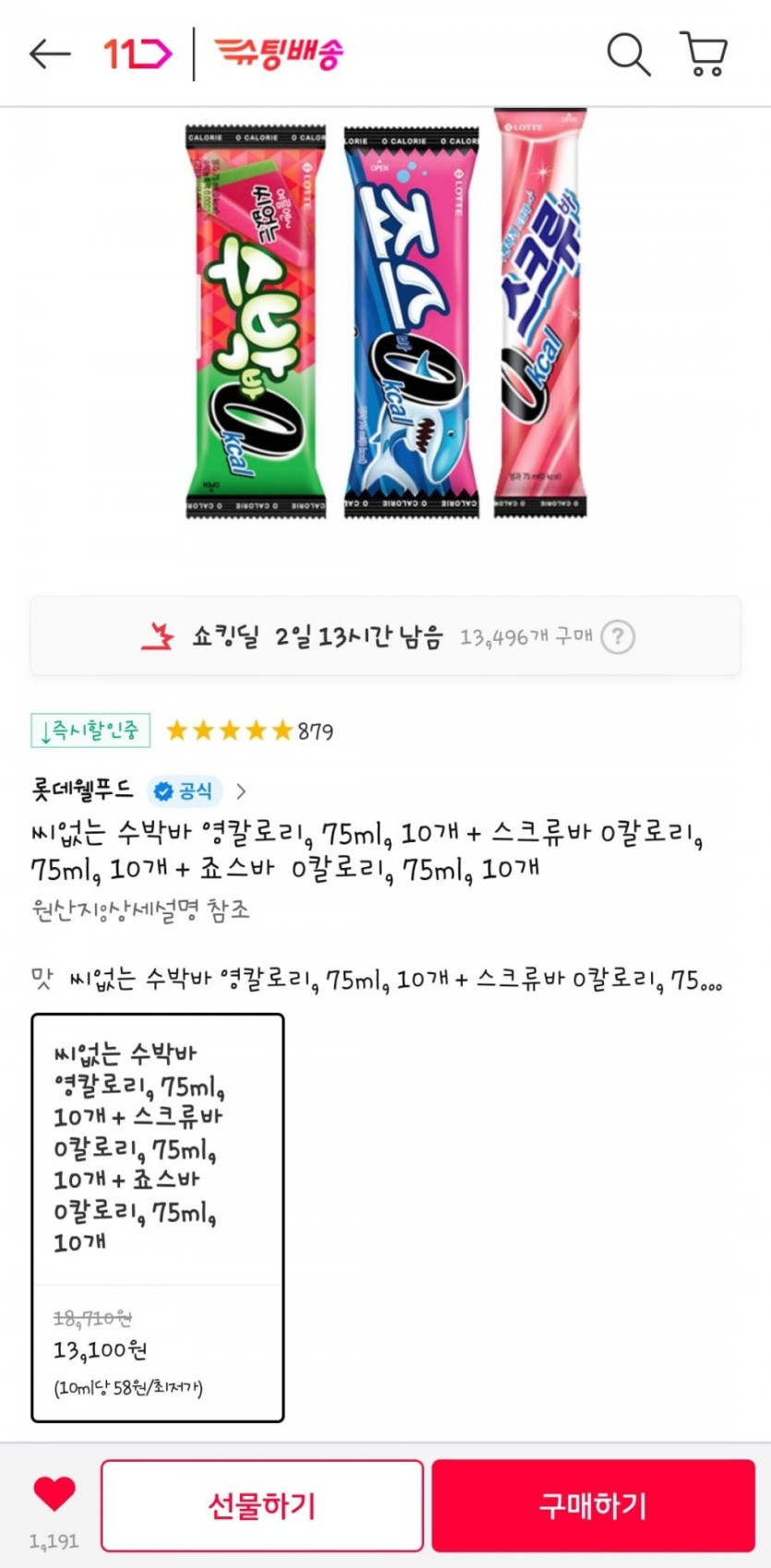The image size is (771, 1568).
Task: Tap the 선물하기 gift button
Action: tap(262, 1506)
